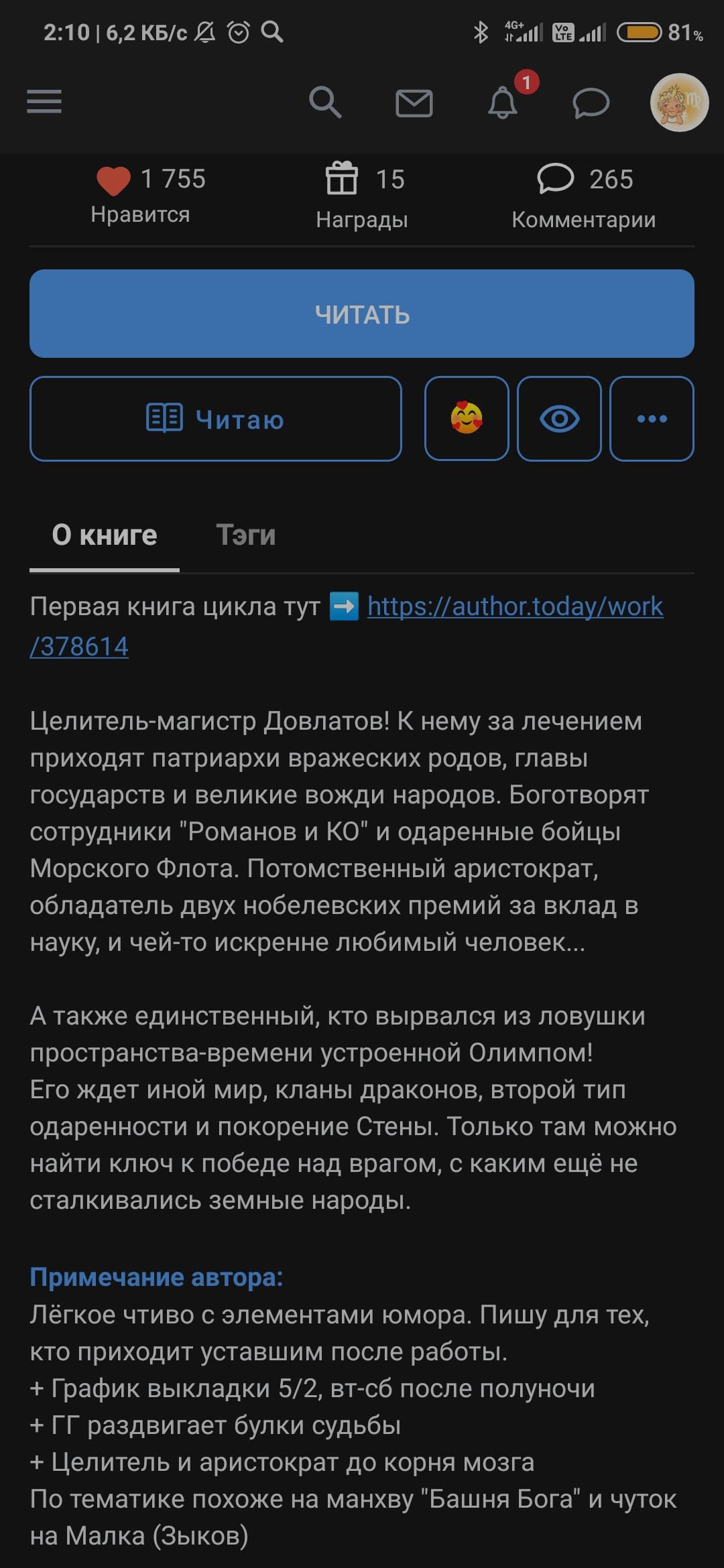The width and height of the screenshot is (724, 1568).
Task: Open the notifications bell
Action: [503, 103]
